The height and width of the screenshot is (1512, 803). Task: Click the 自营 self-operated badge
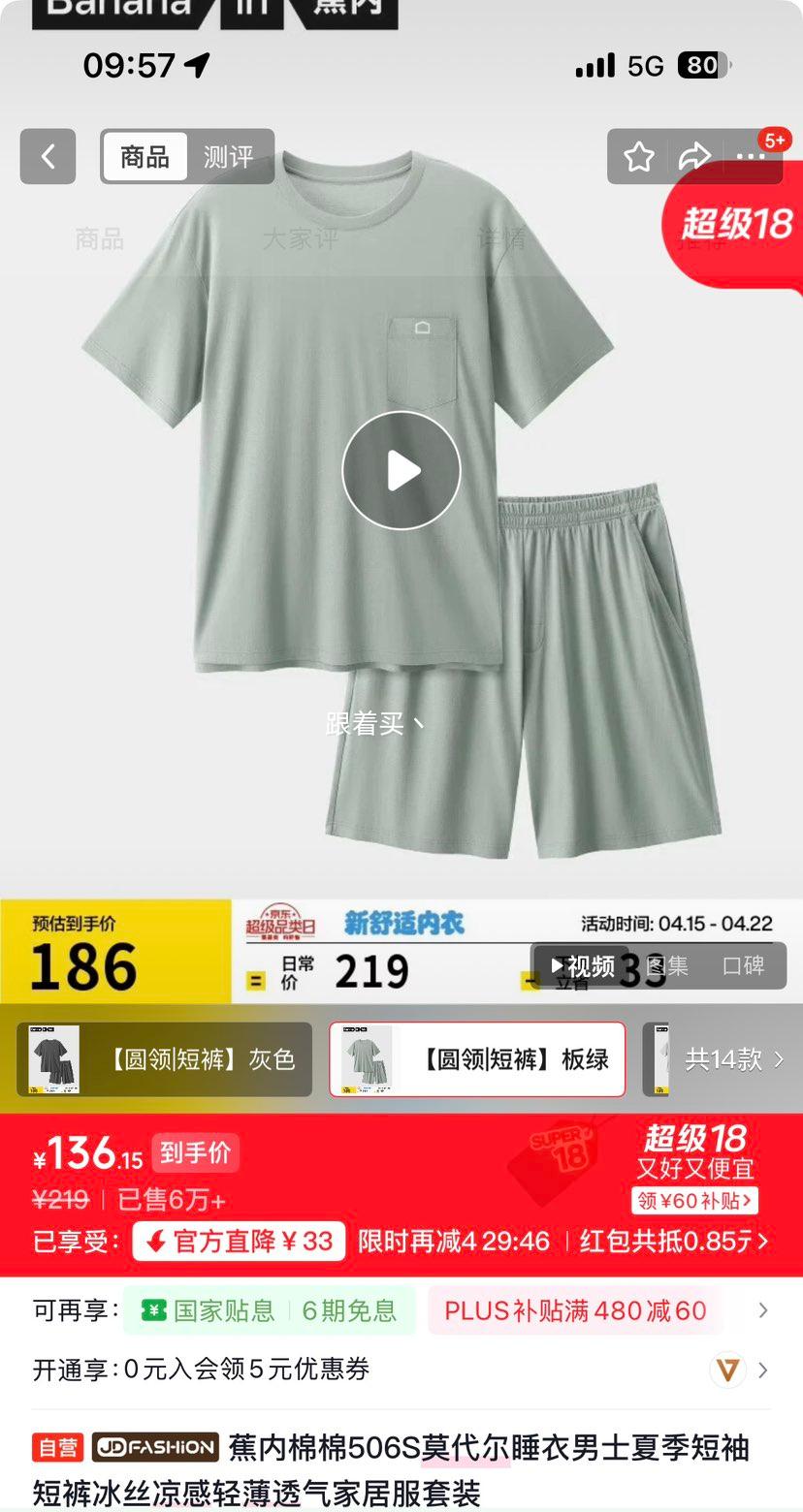pyautogui.click(x=58, y=1448)
